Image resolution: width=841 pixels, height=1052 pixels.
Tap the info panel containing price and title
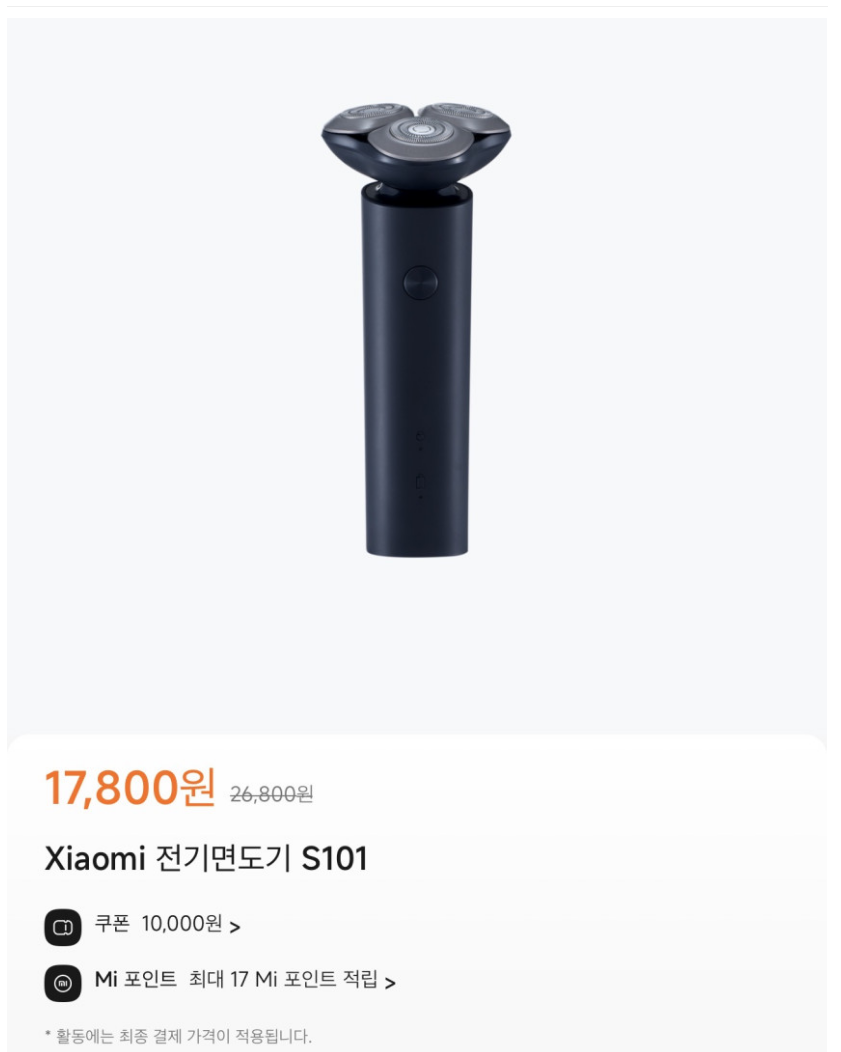(420, 890)
